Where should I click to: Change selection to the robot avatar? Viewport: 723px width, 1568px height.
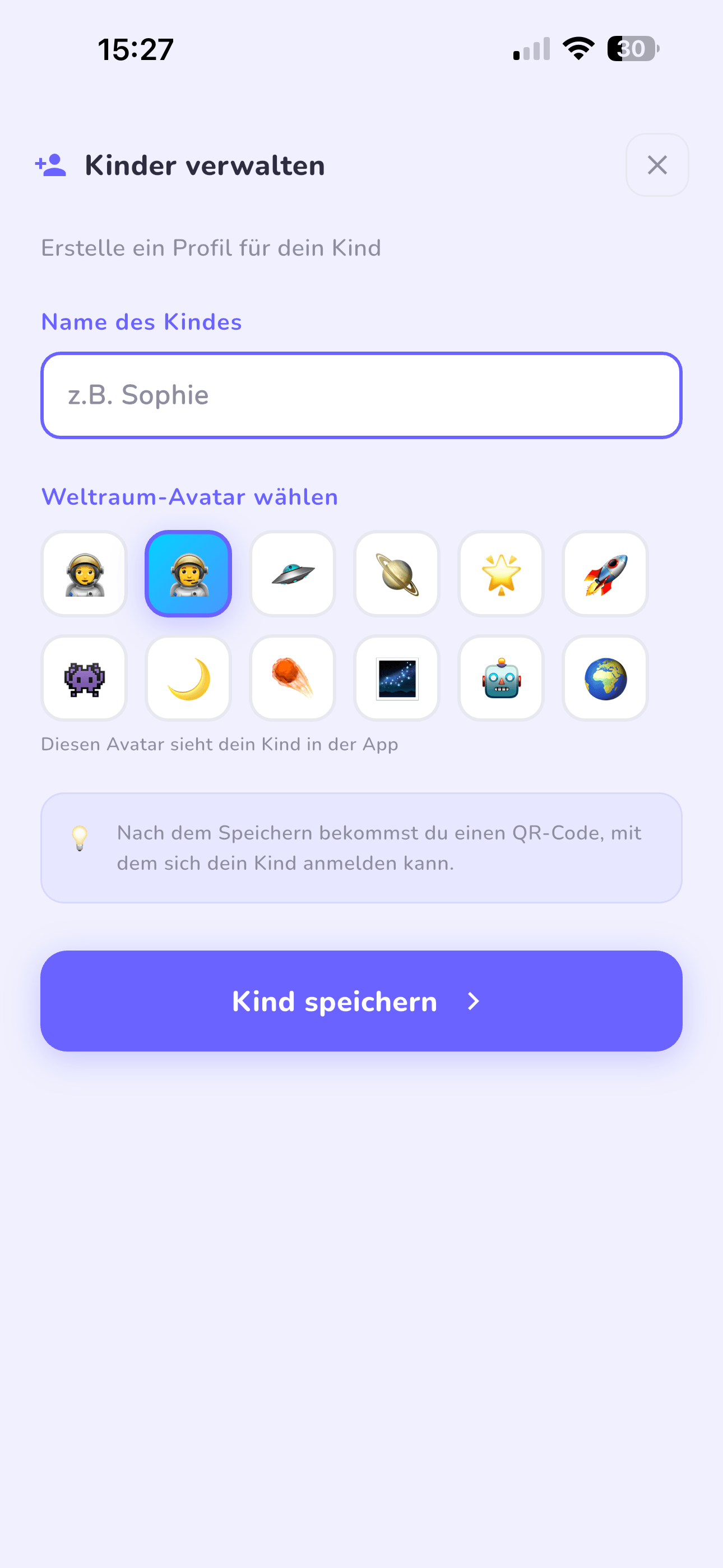(501, 677)
